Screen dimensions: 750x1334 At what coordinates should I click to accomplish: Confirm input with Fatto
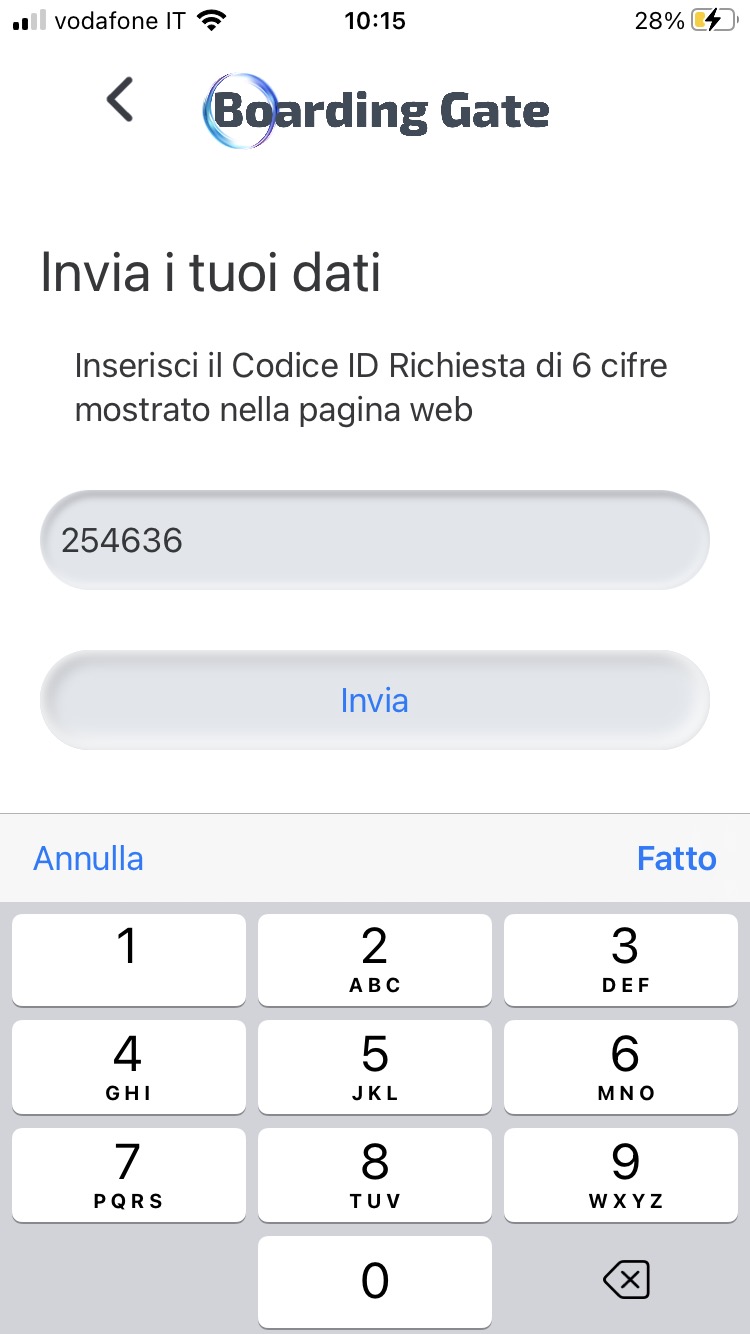tap(676, 858)
